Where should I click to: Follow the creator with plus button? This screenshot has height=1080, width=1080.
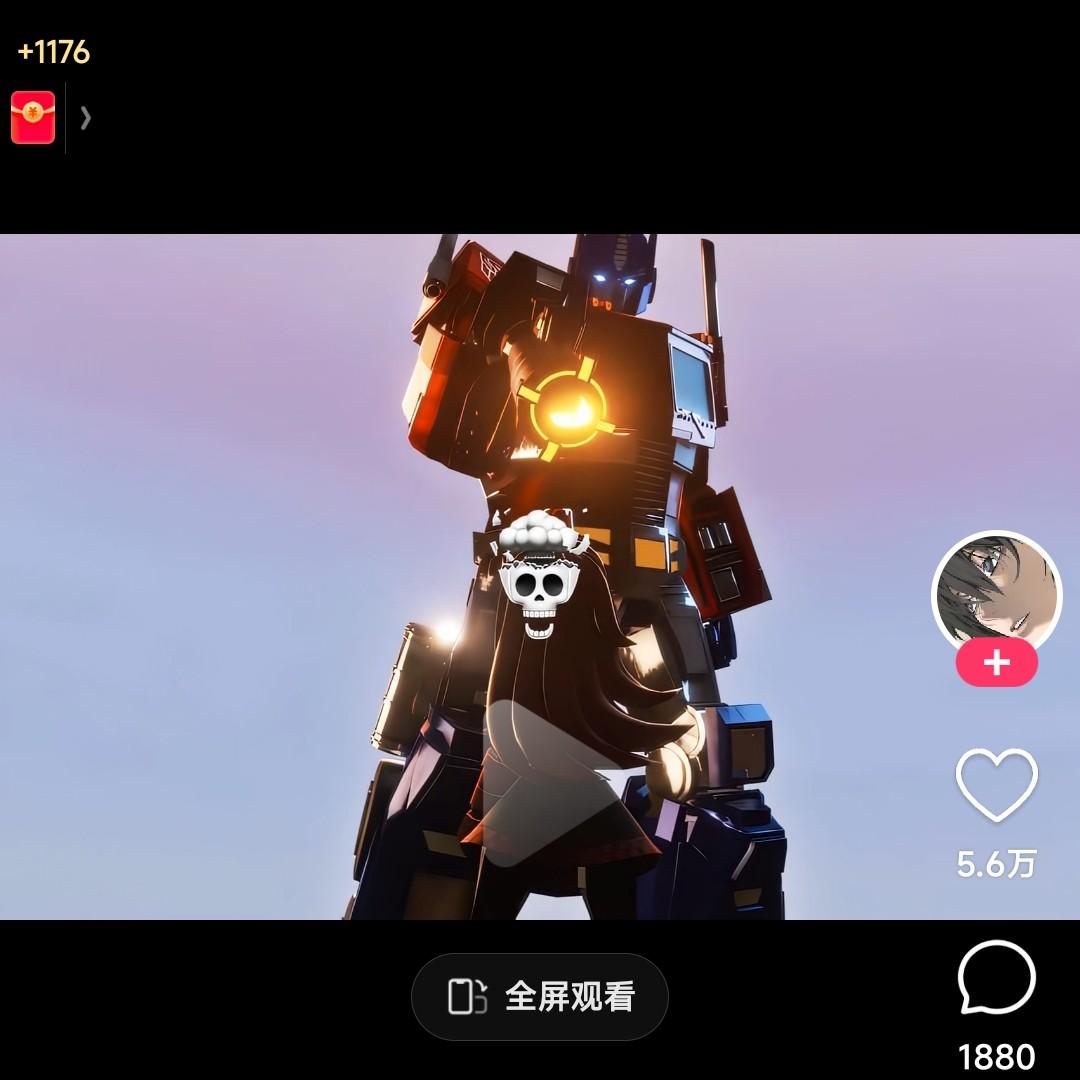pyautogui.click(x=996, y=664)
